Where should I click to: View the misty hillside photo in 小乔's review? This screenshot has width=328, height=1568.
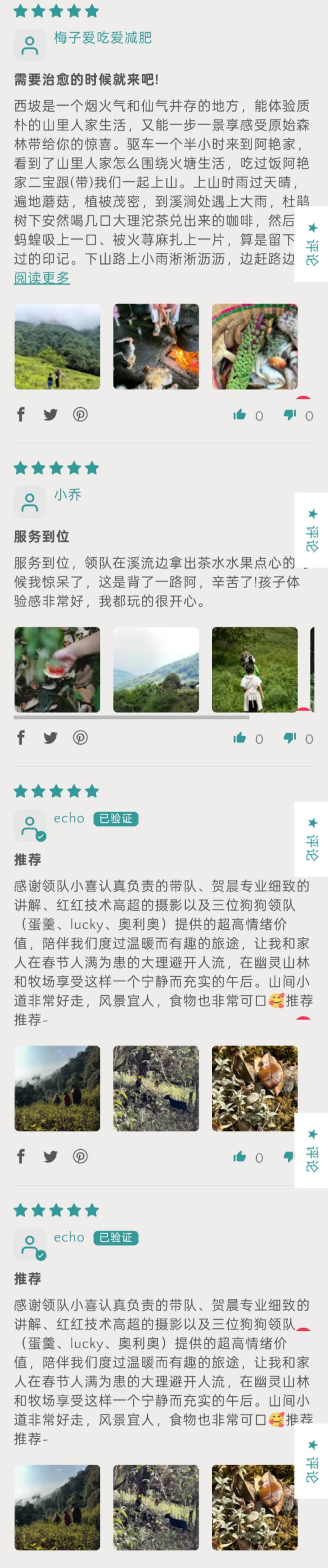156,670
